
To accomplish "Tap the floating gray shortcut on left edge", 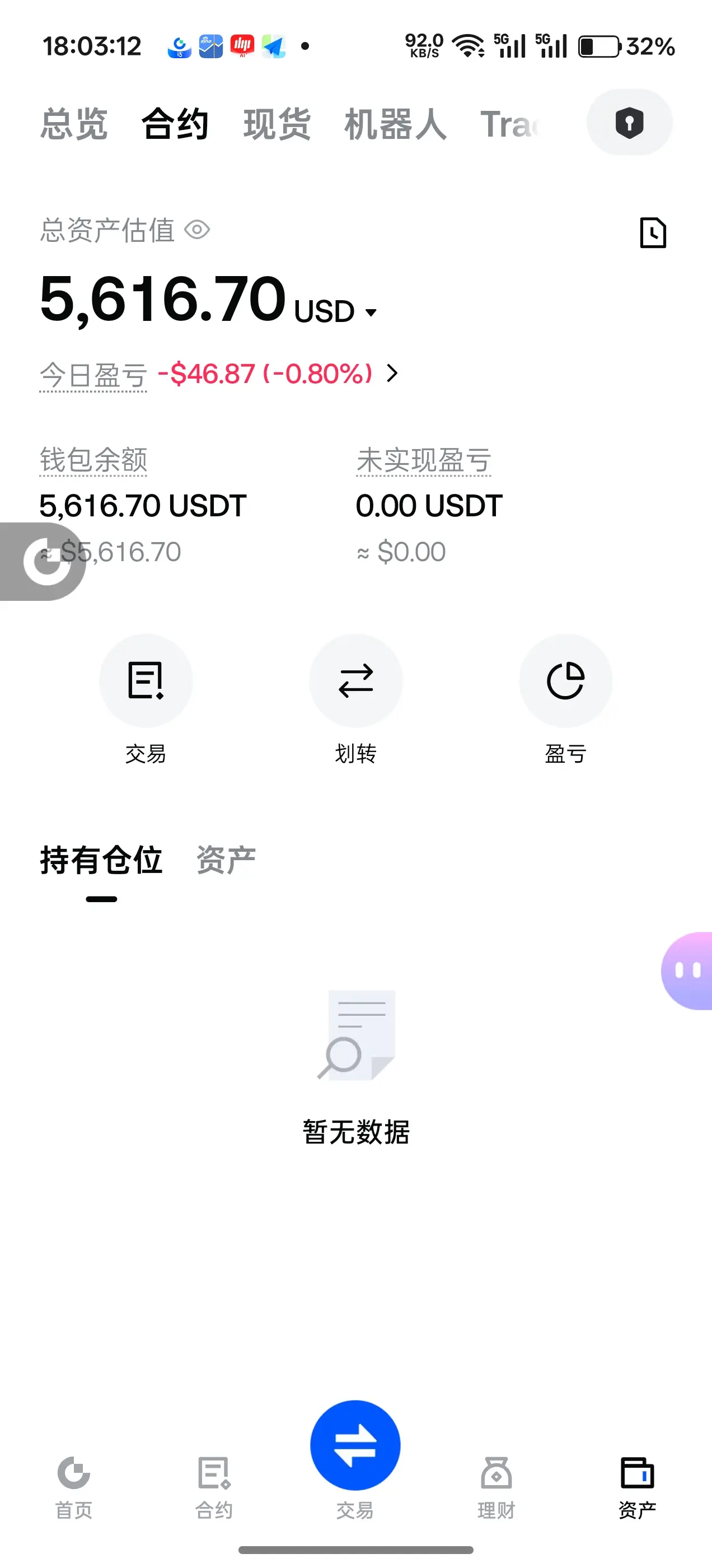I will [43, 561].
